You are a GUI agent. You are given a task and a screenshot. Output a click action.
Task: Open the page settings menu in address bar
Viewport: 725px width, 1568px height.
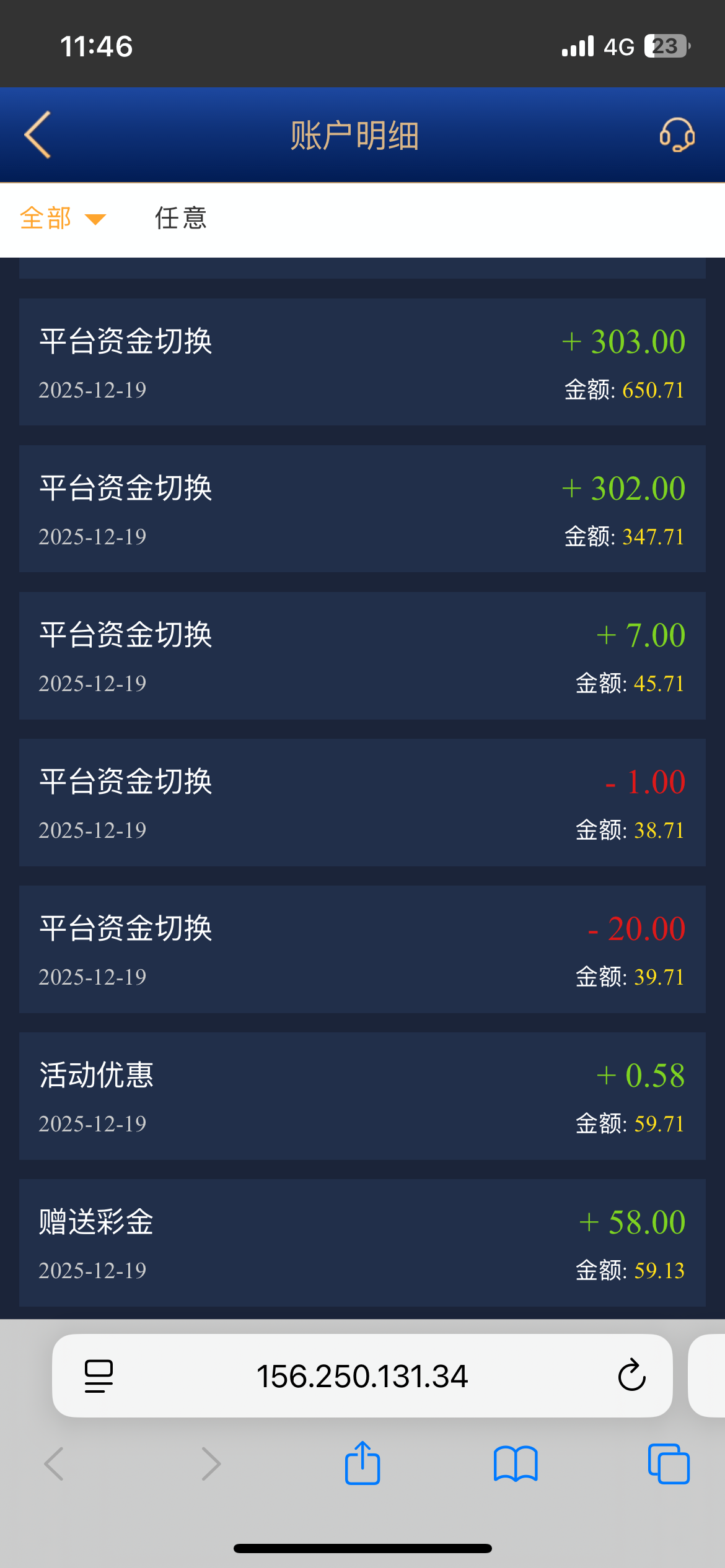point(99,1375)
